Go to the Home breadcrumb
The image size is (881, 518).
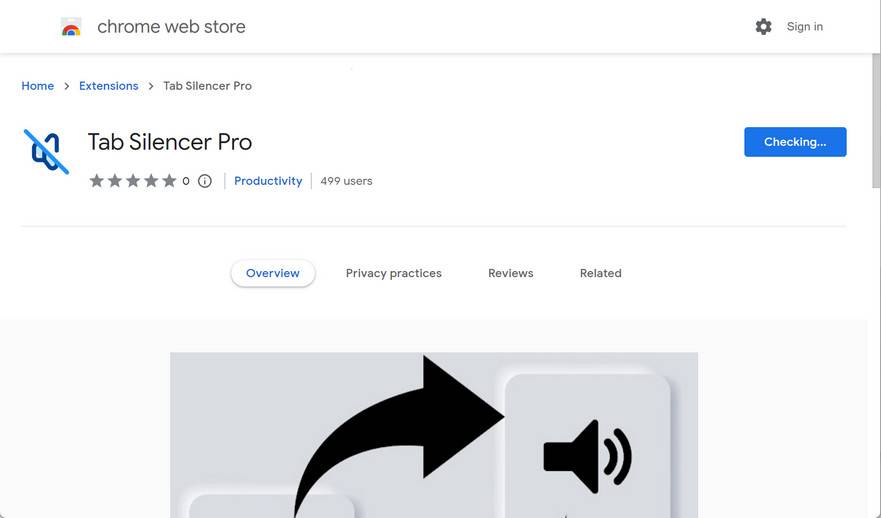[38, 86]
